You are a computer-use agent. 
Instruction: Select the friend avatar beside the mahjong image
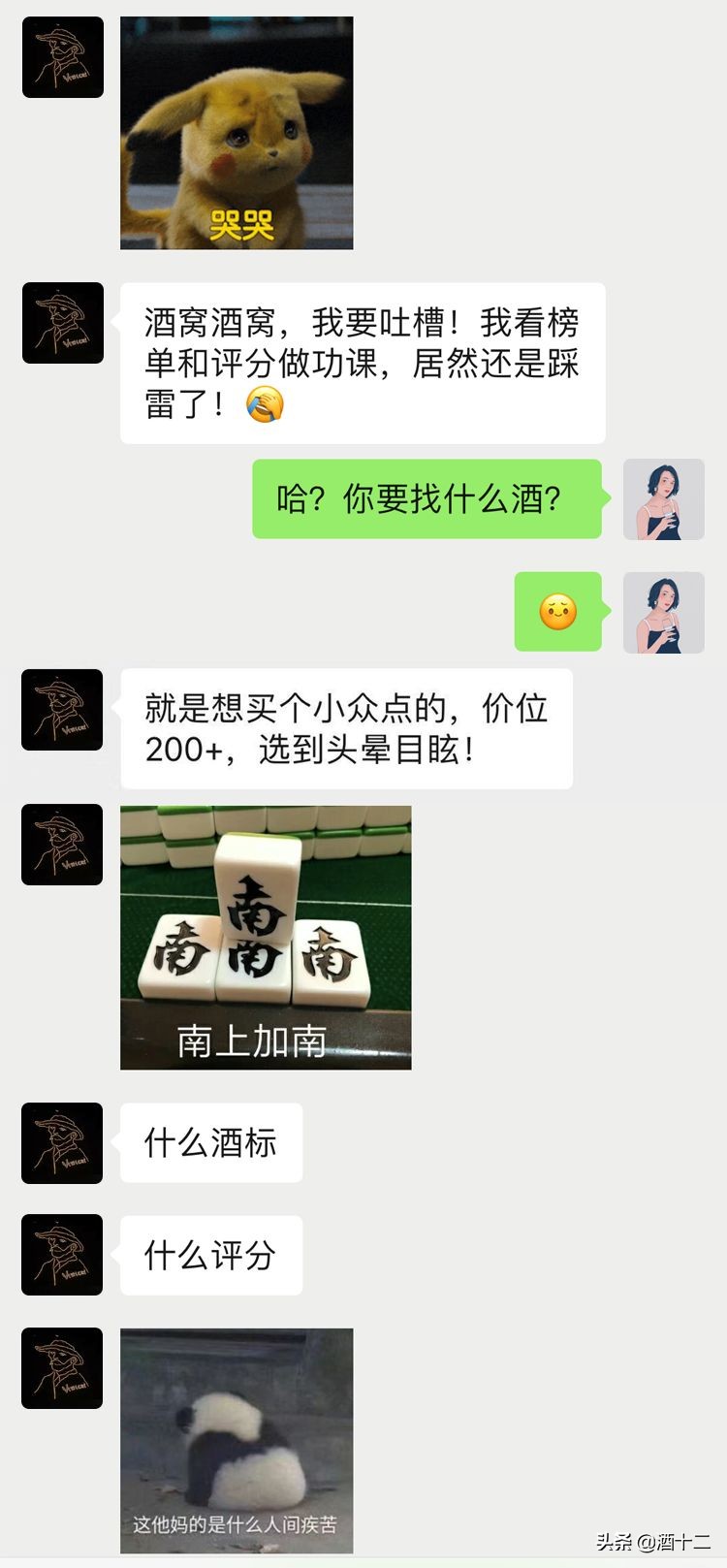point(62,845)
